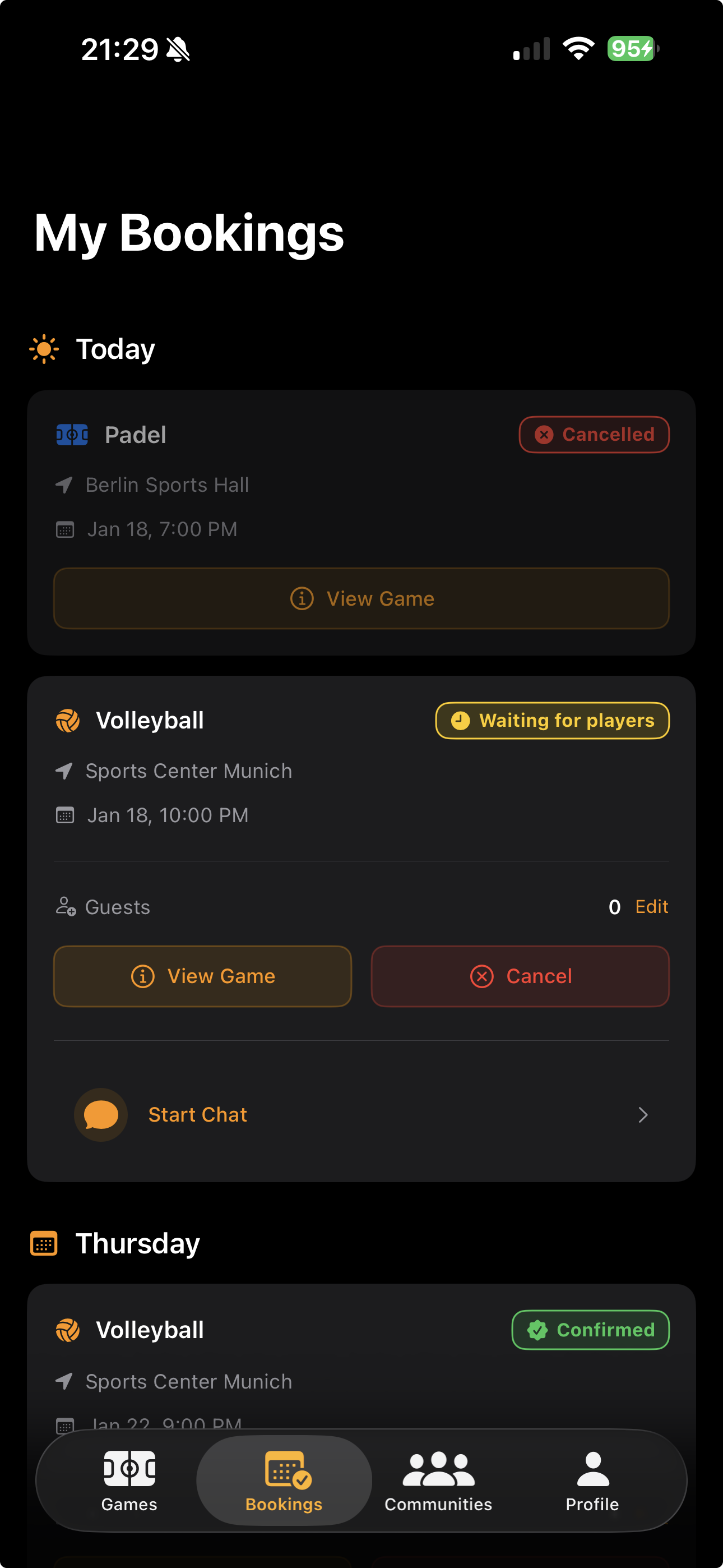Expand Start Chat using the right chevron
This screenshot has width=723, height=1568.
(644, 1114)
